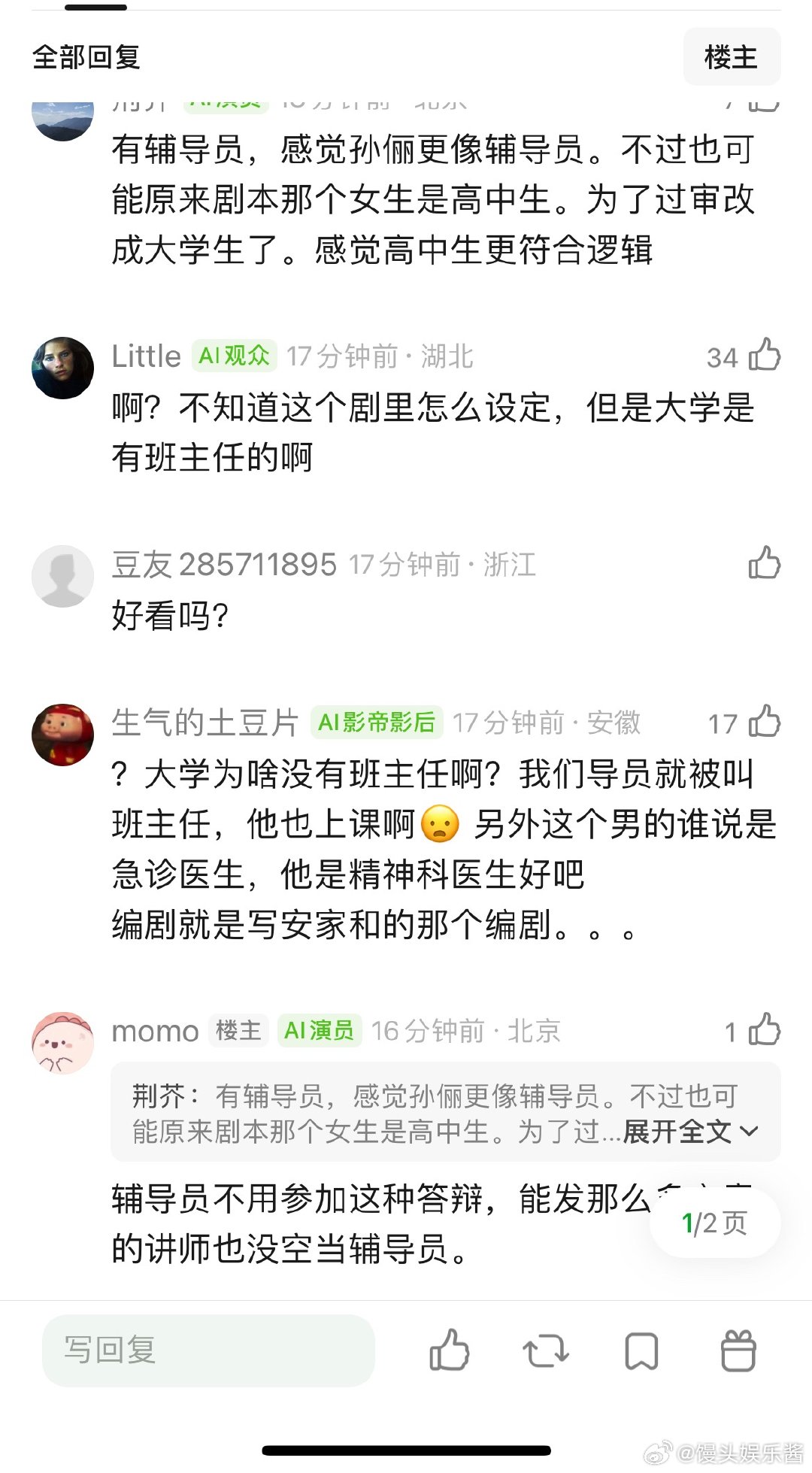The width and height of the screenshot is (812, 1473).
Task: Tap the AI影帝影后 badge beside 生气的土豆片
Action: [x=378, y=722]
